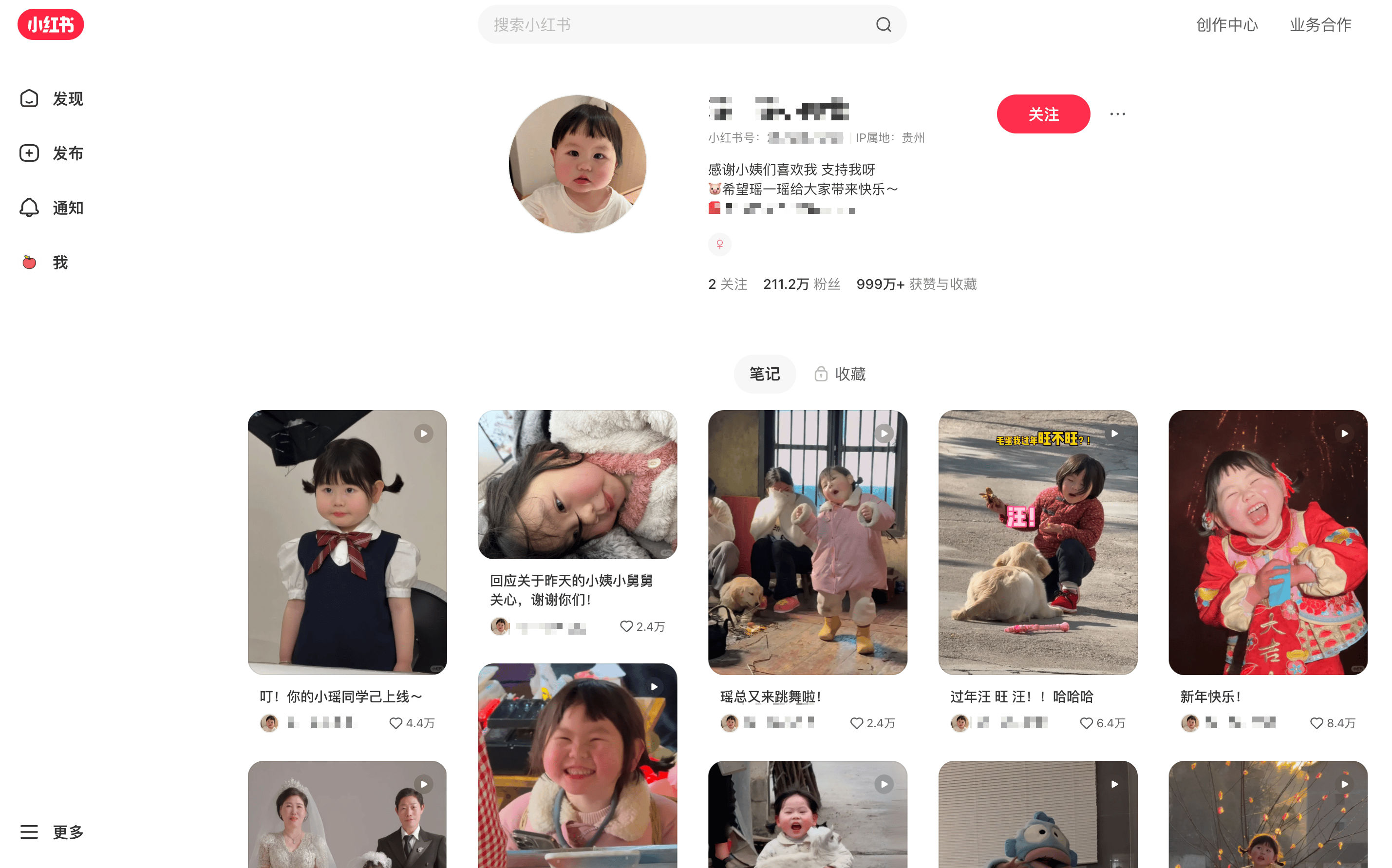Follow this user with 关注 button
This screenshot has width=1392, height=868.
point(1042,114)
